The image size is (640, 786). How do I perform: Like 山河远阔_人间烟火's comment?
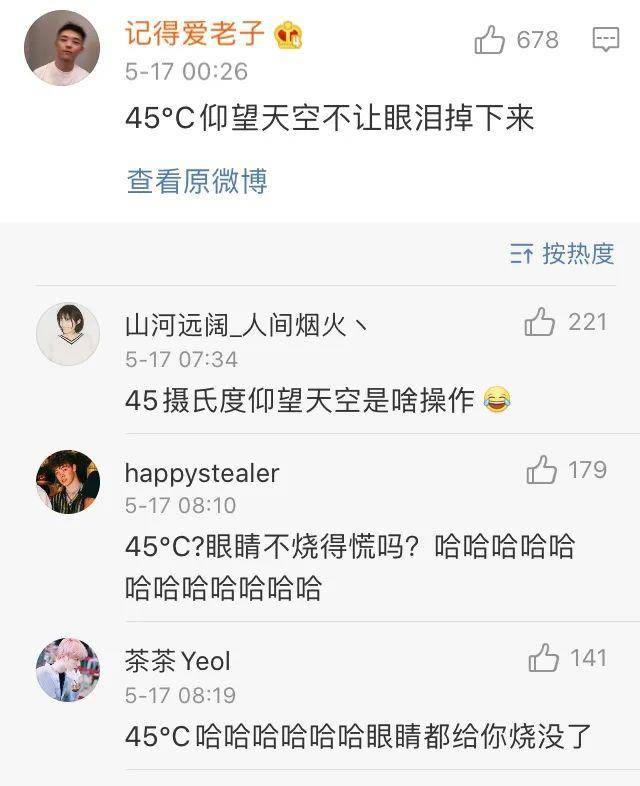(x=540, y=322)
